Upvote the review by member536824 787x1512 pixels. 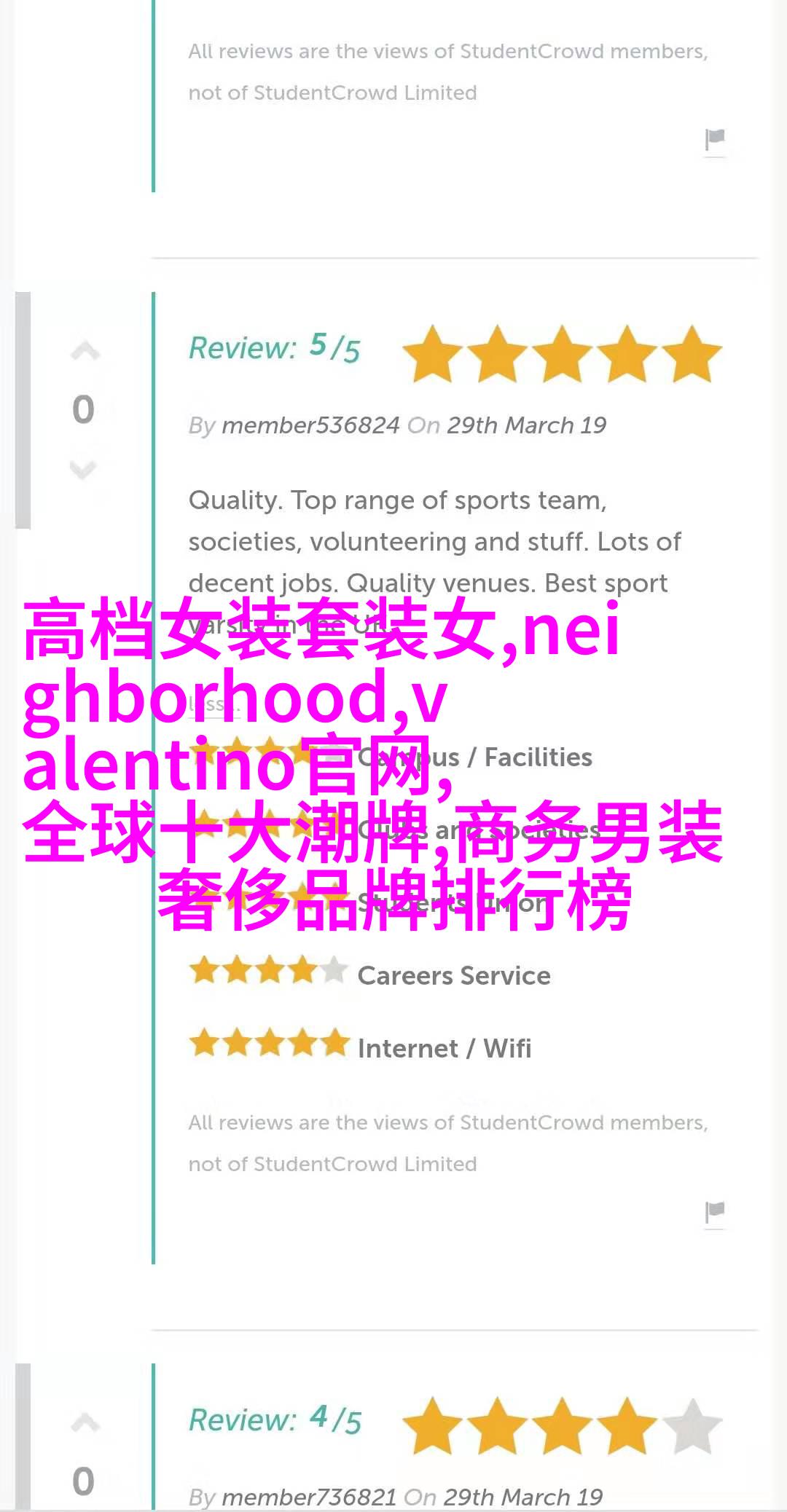(85, 352)
